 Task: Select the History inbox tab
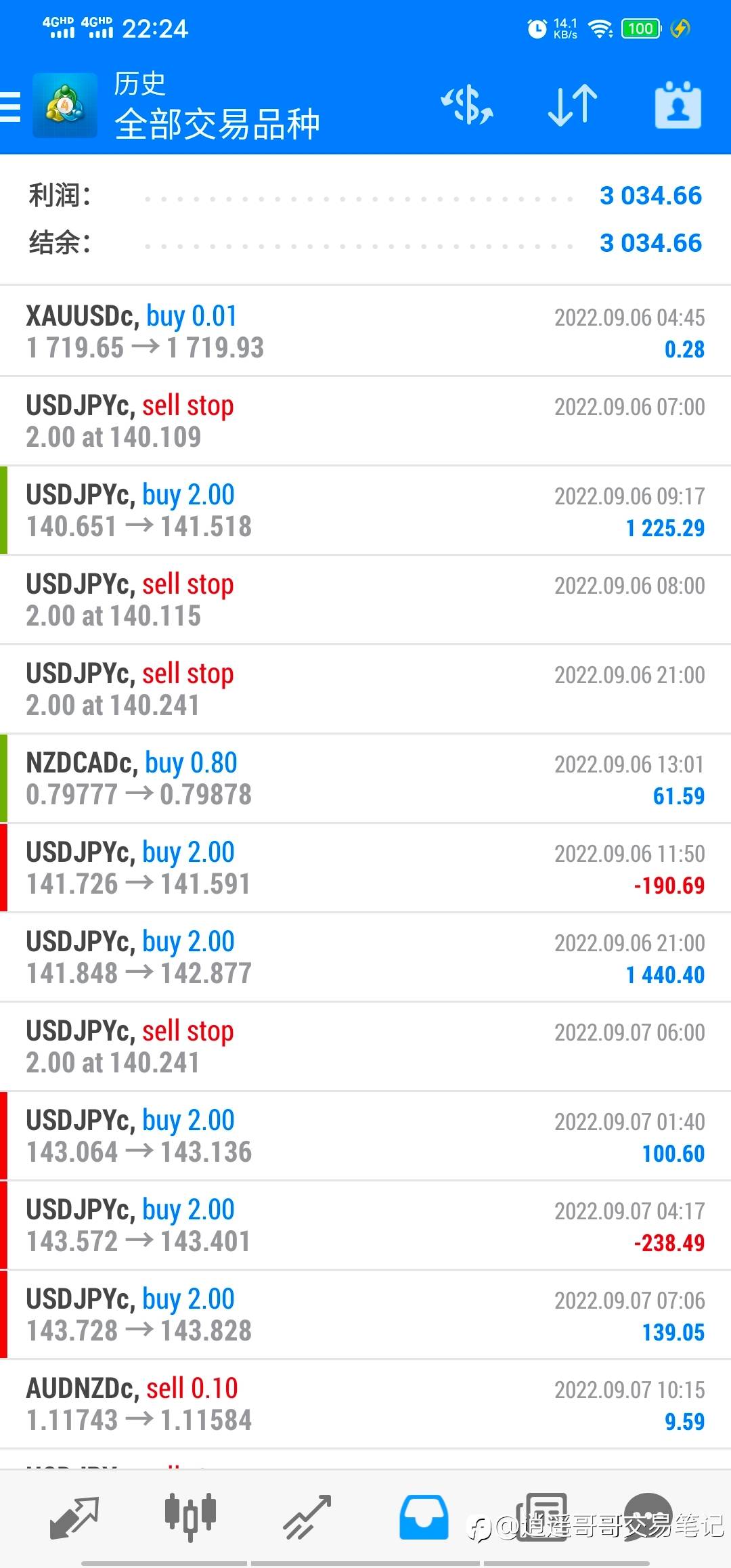[424, 1517]
